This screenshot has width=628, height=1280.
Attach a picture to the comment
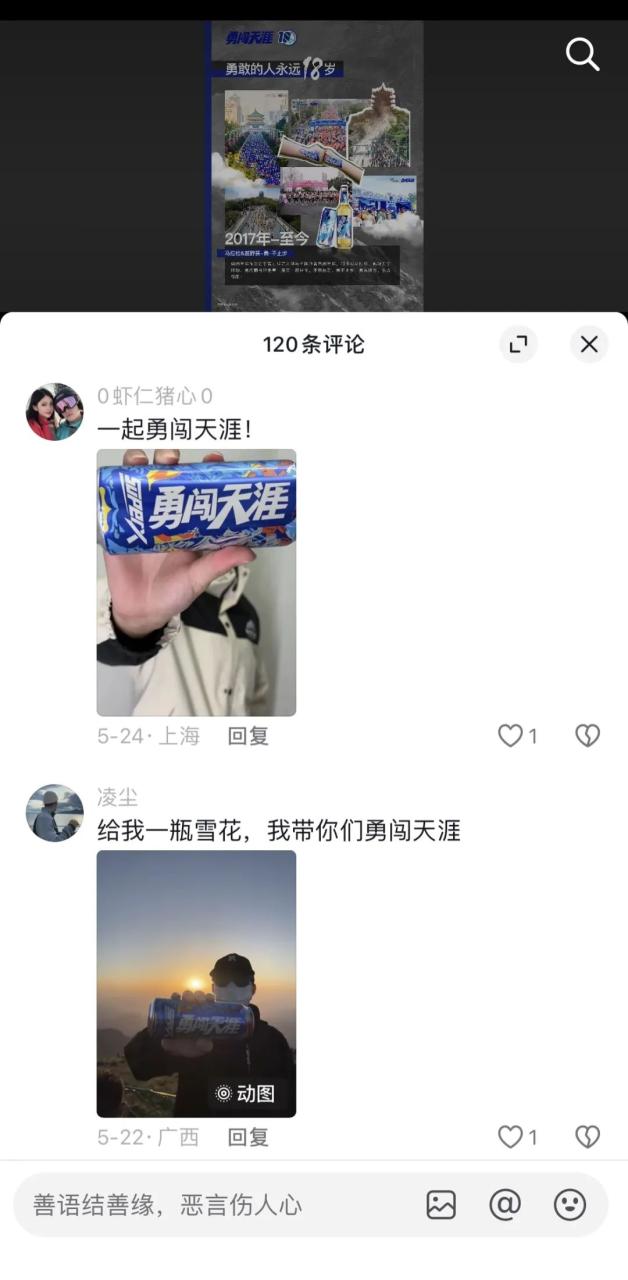point(441,1205)
